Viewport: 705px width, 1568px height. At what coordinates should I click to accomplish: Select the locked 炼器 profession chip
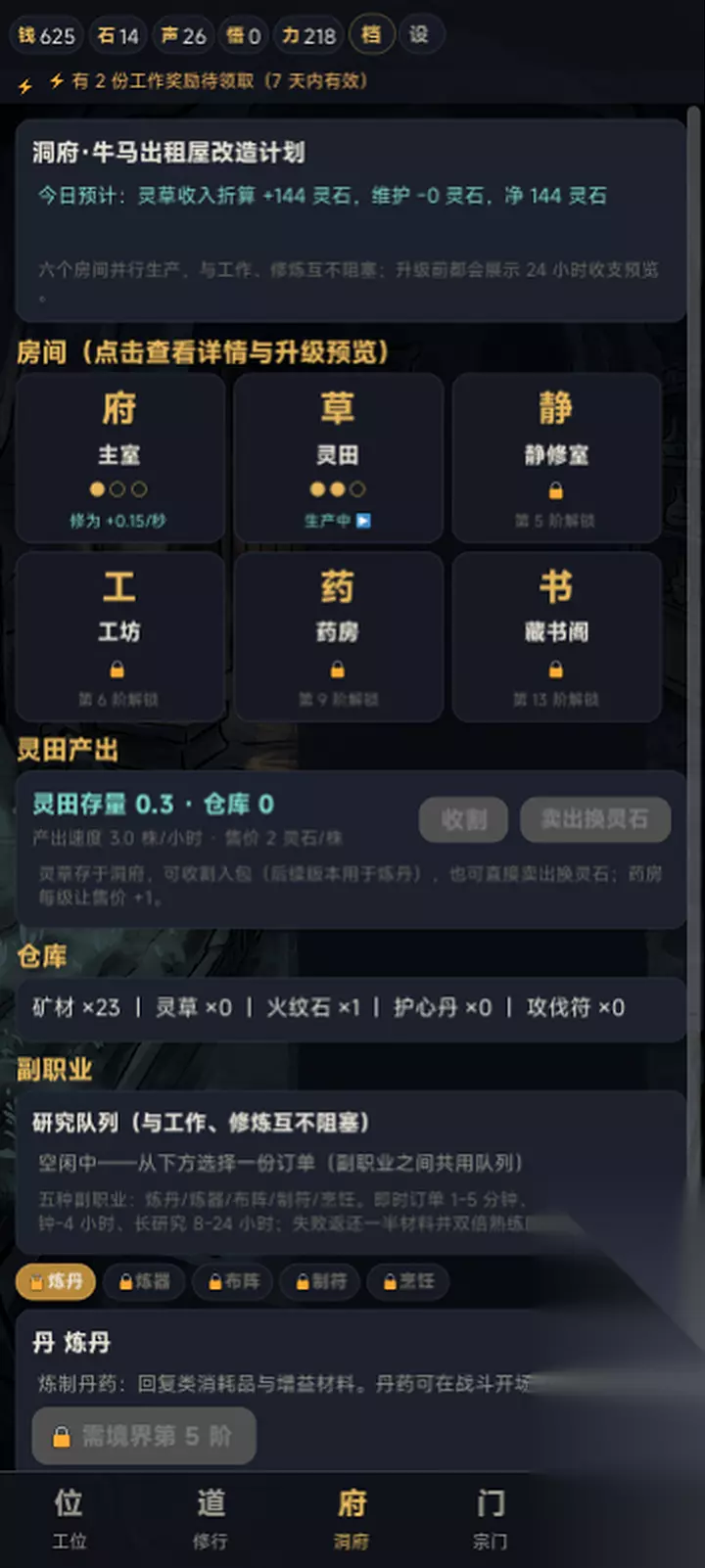[x=145, y=1281]
